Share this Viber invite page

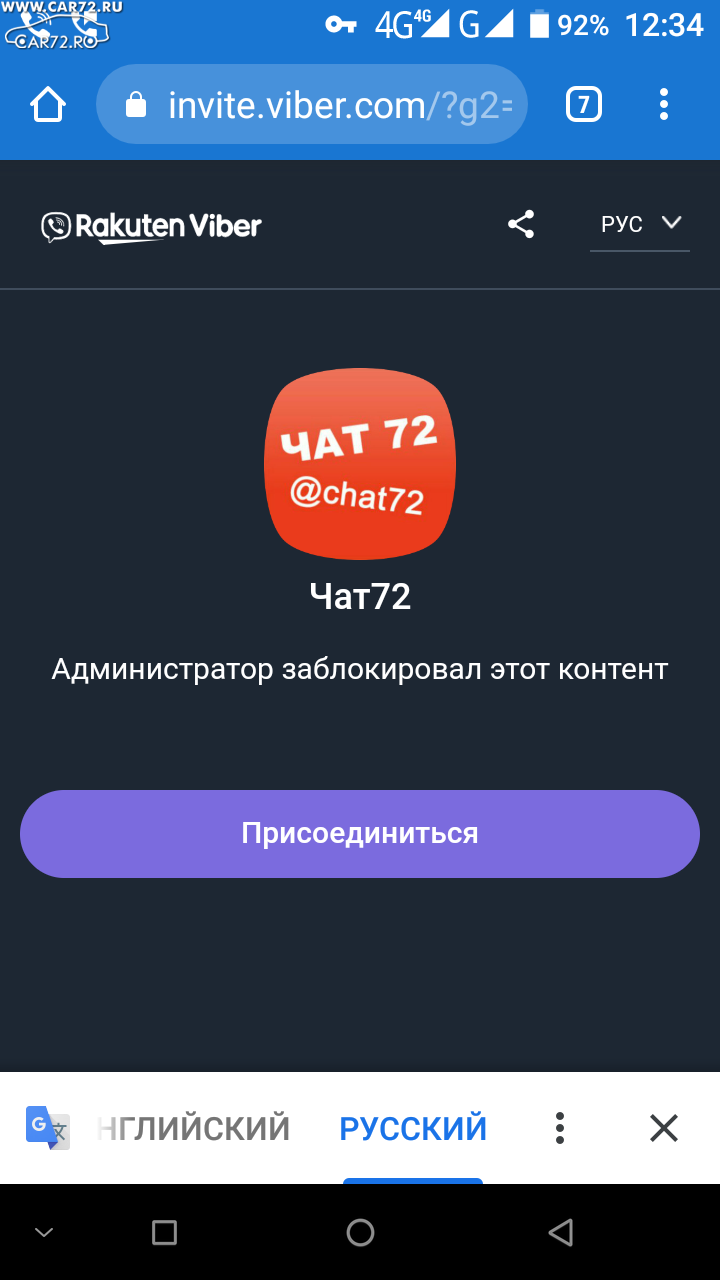pos(521,224)
